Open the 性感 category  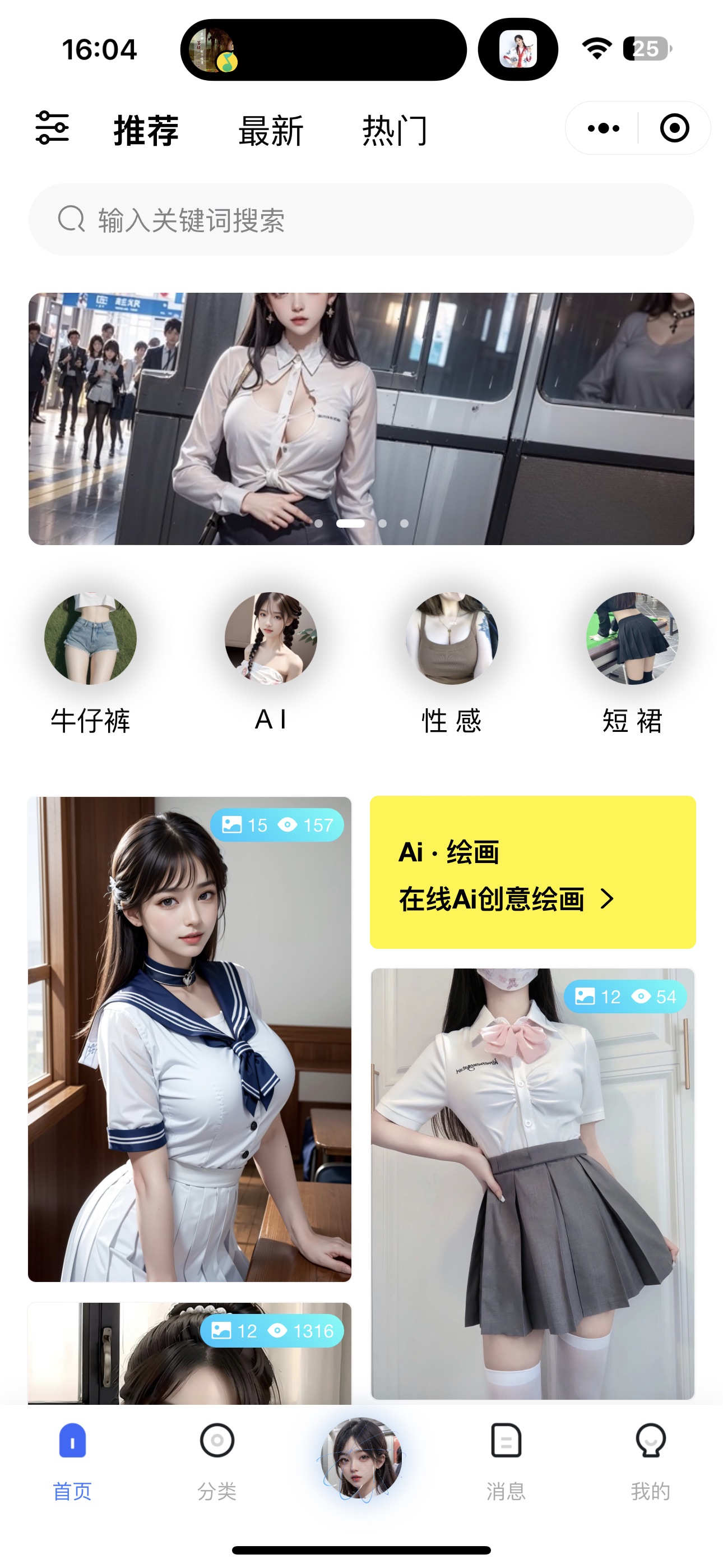pos(452,639)
